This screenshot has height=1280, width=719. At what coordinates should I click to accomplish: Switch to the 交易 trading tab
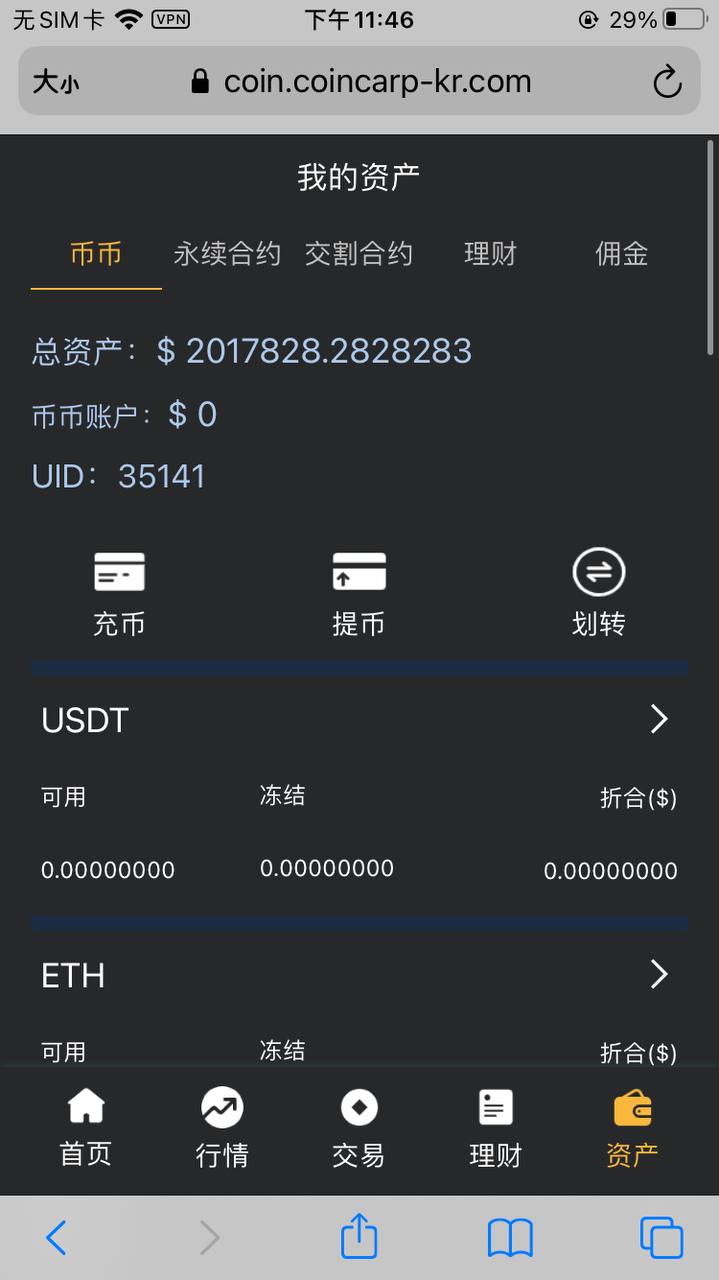click(x=359, y=1129)
